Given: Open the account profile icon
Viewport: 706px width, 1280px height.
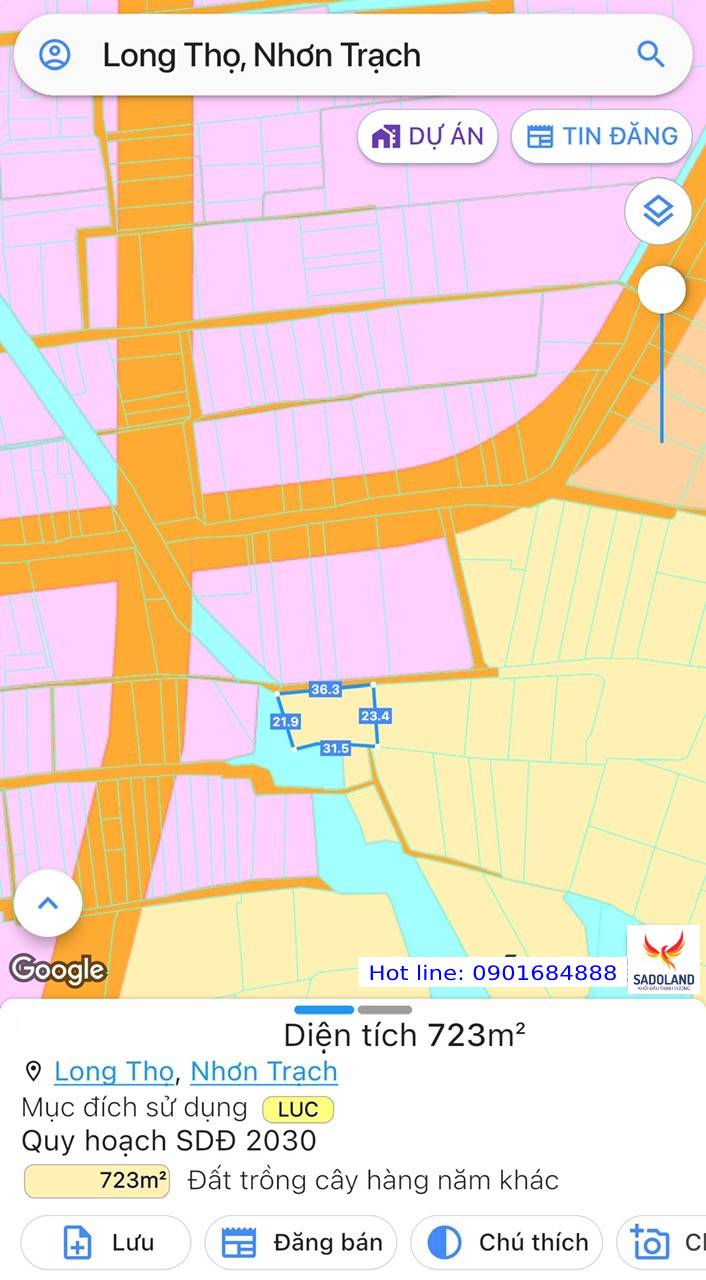Looking at the screenshot, I should 55,54.
